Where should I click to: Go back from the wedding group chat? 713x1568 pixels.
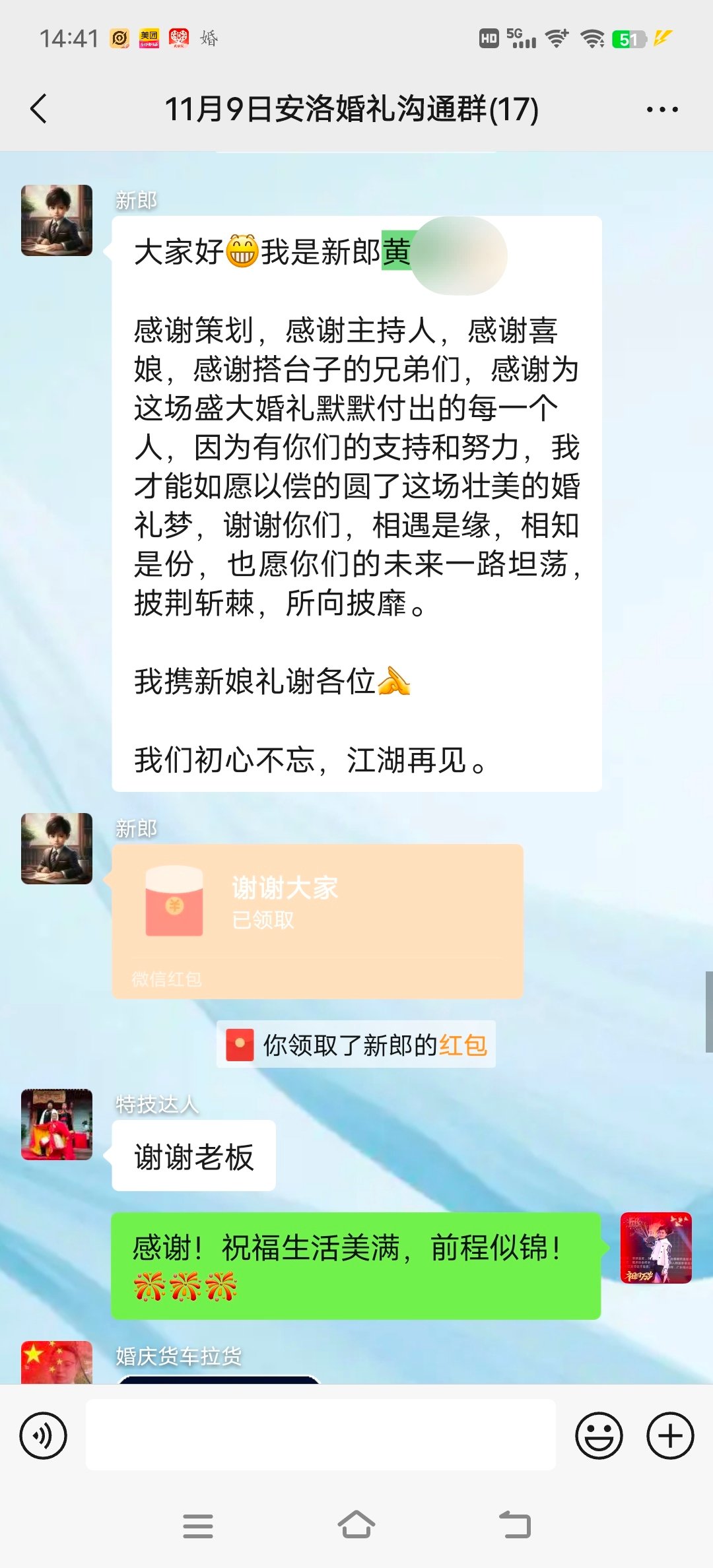click(x=39, y=109)
